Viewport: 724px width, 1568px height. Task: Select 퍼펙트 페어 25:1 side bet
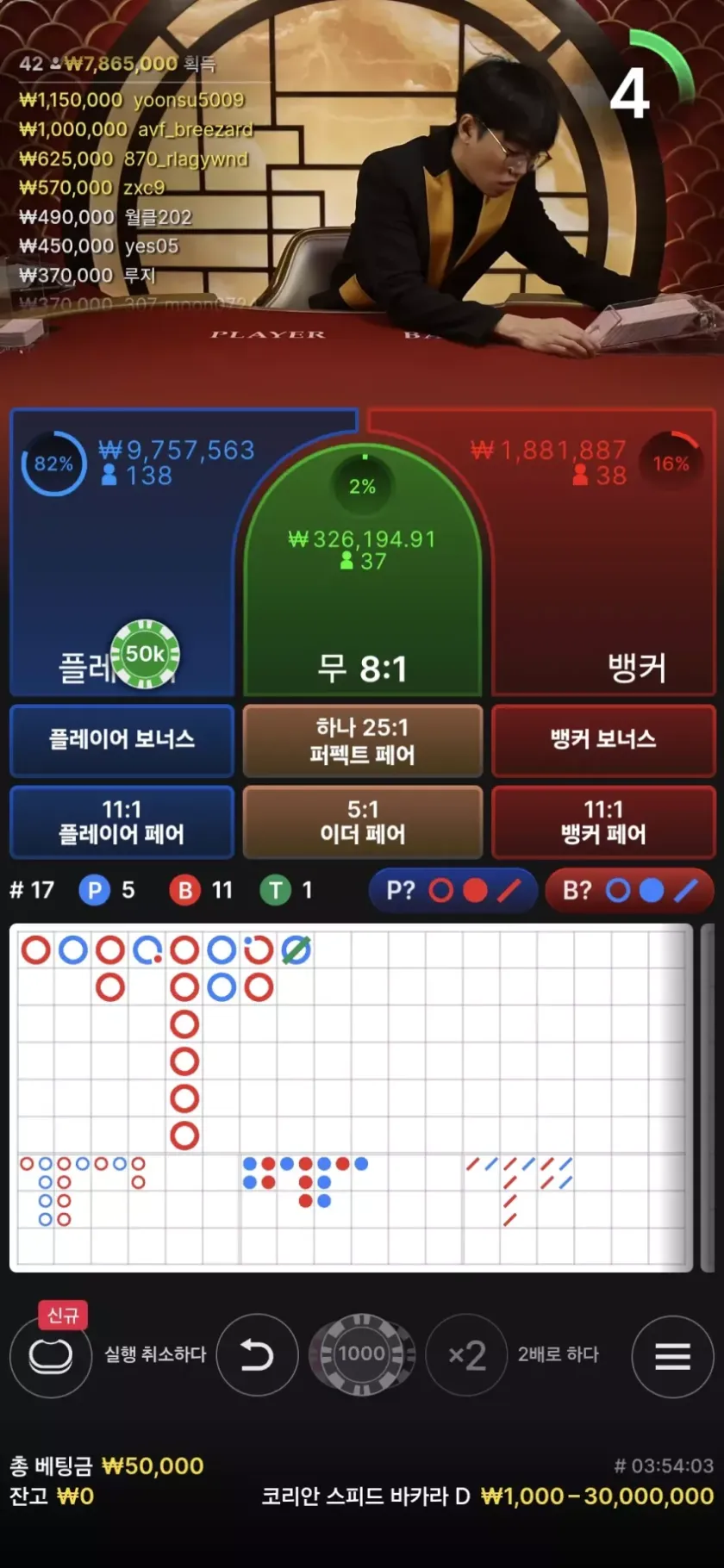(362, 740)
